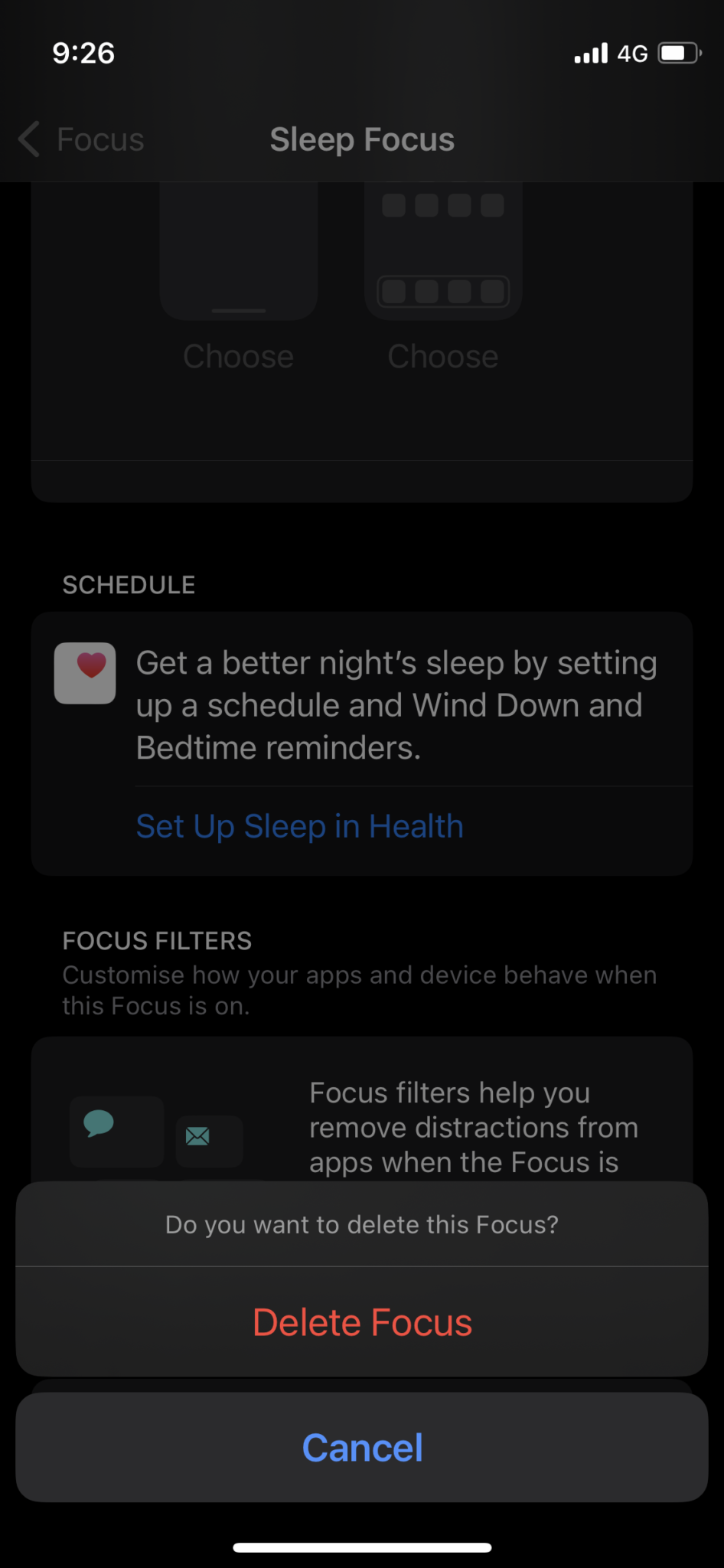724x1568 pixels.
Task: Select the Sleep Focus title
Action: pos(362,139)
